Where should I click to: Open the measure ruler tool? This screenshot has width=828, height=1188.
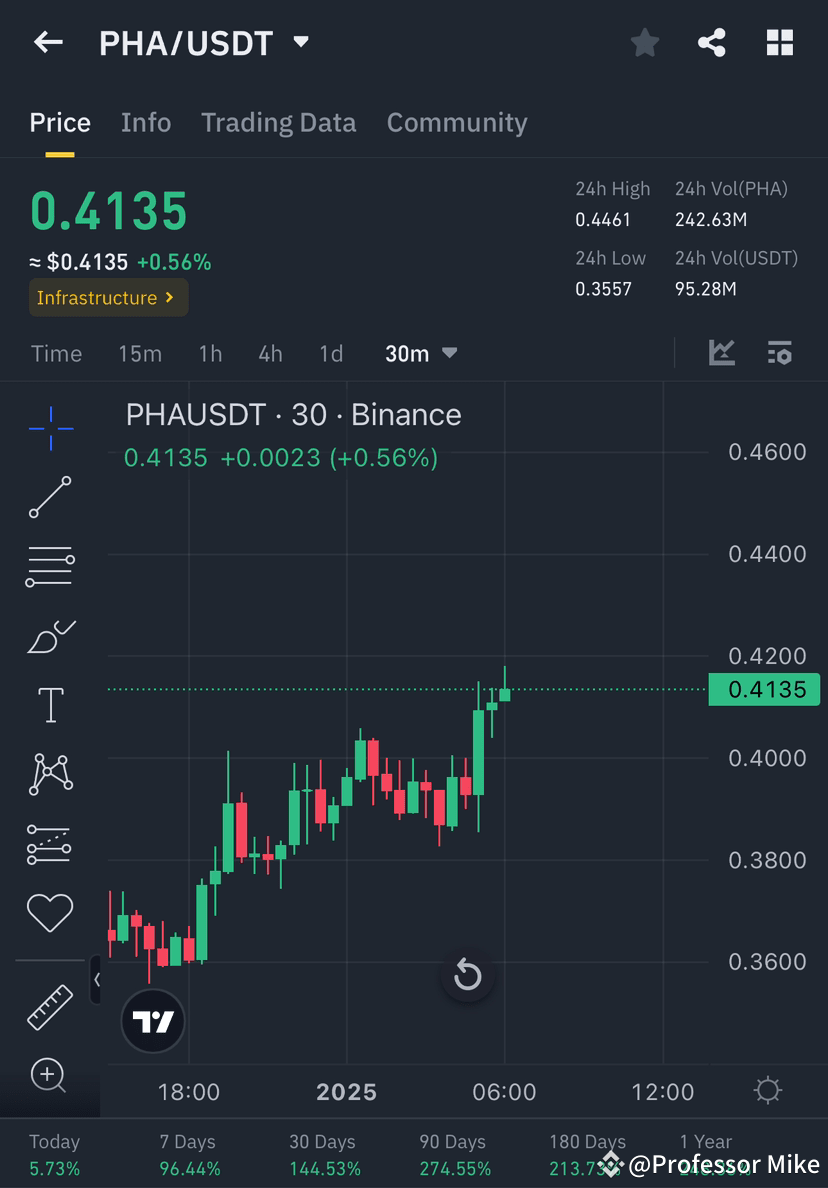[x=49, y=1005]
